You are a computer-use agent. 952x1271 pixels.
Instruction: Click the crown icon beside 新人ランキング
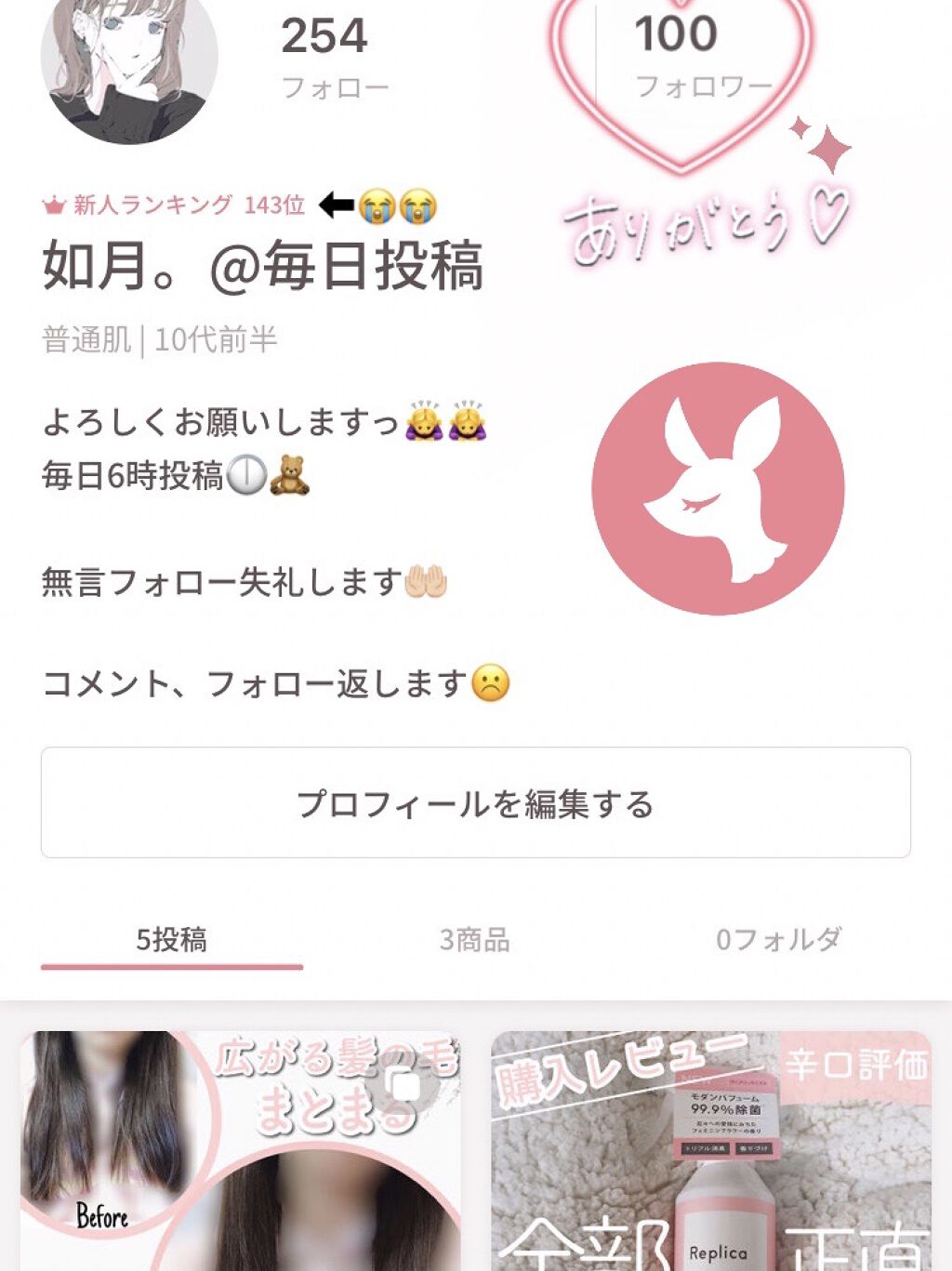[x=53, y=203]
